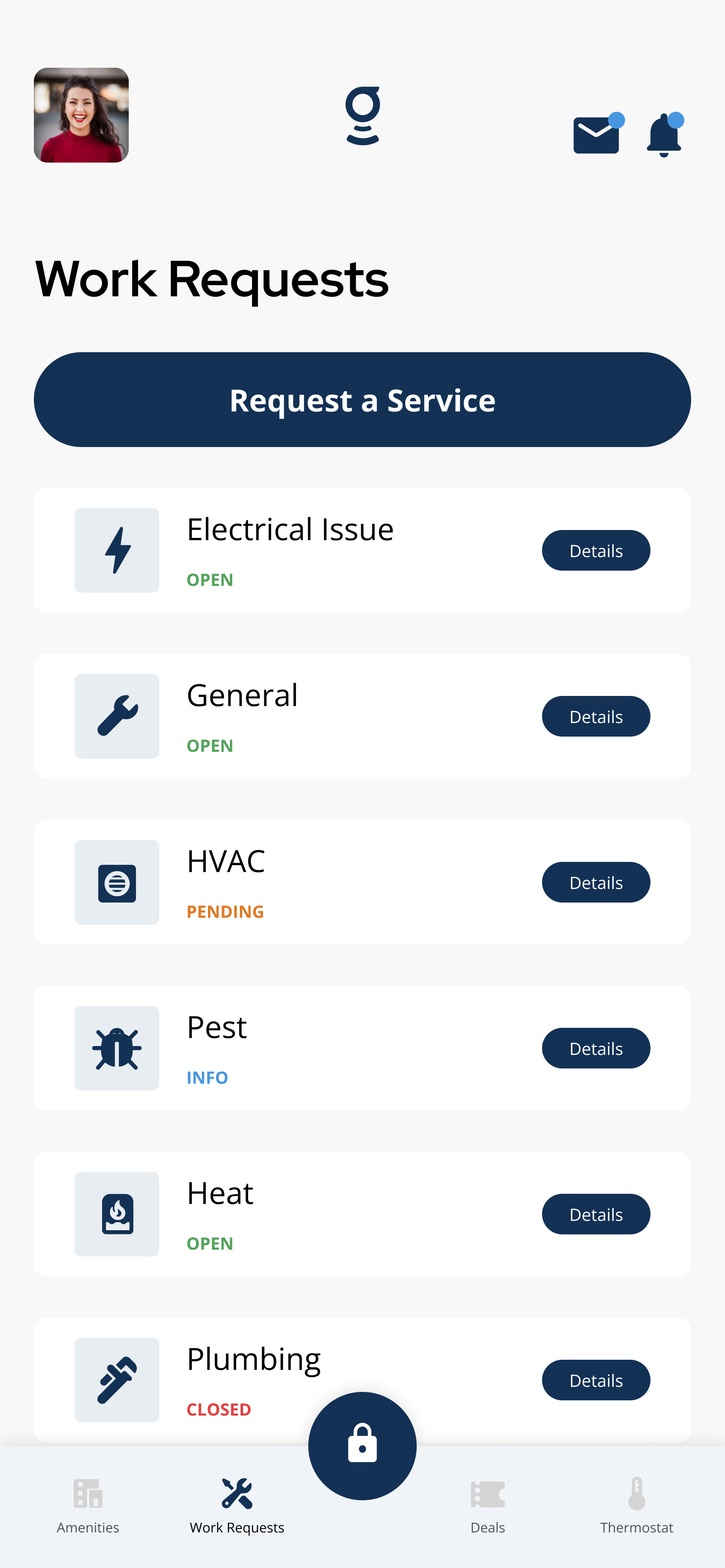
Task: Tap the center lock button
Action: pos(362,1446)
